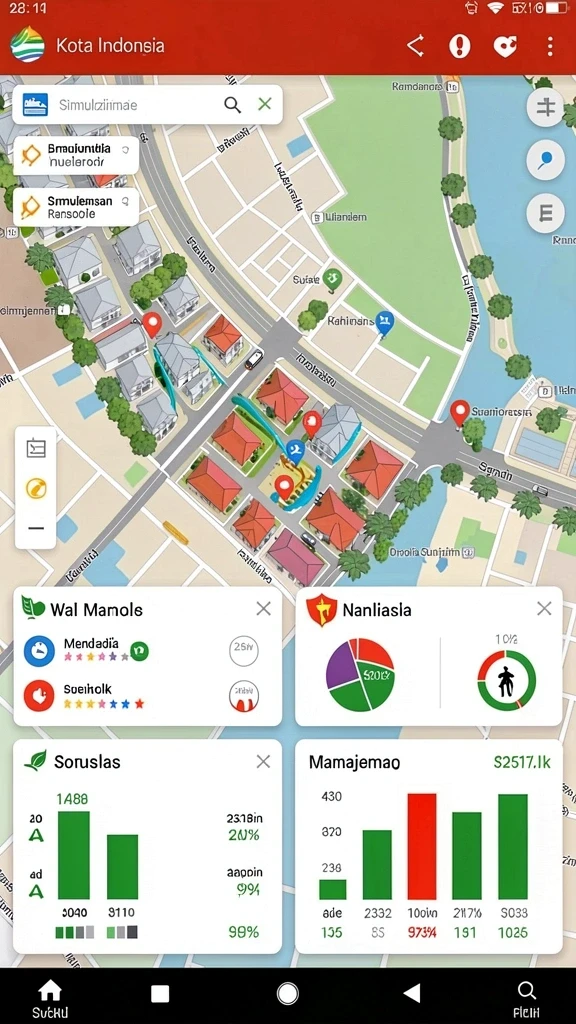
Task: Open the search tab in the bottom bar
Action: (x=526, y=999)
